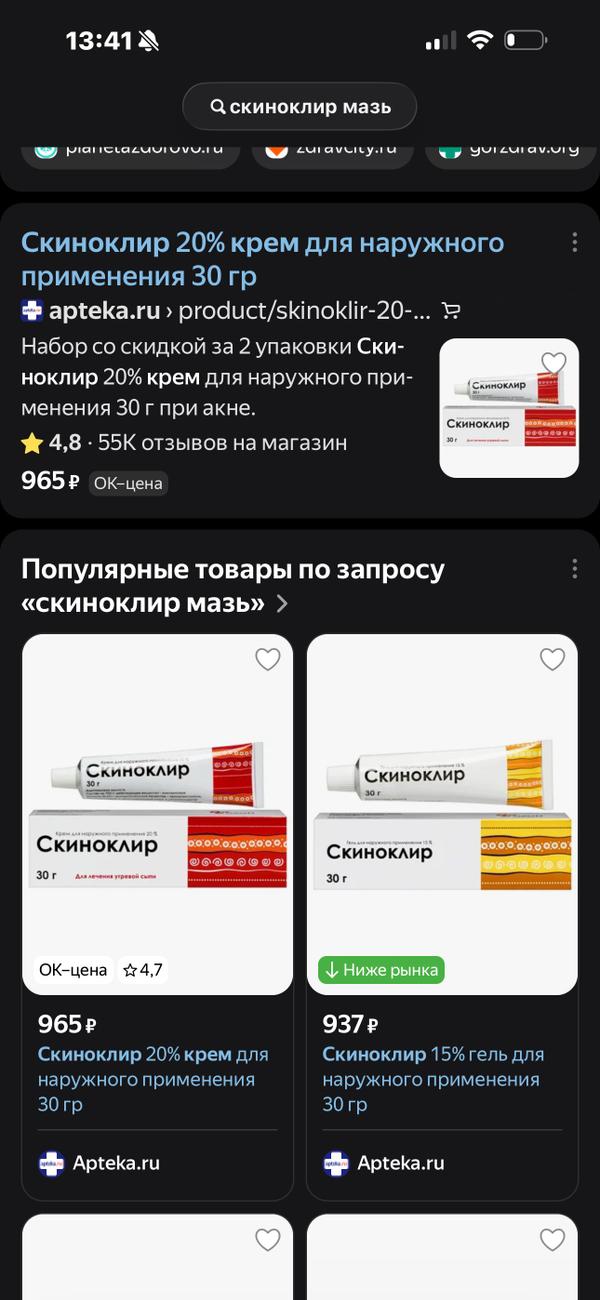Select the planetazdorovo.ru site chip

tap(131, 148)
